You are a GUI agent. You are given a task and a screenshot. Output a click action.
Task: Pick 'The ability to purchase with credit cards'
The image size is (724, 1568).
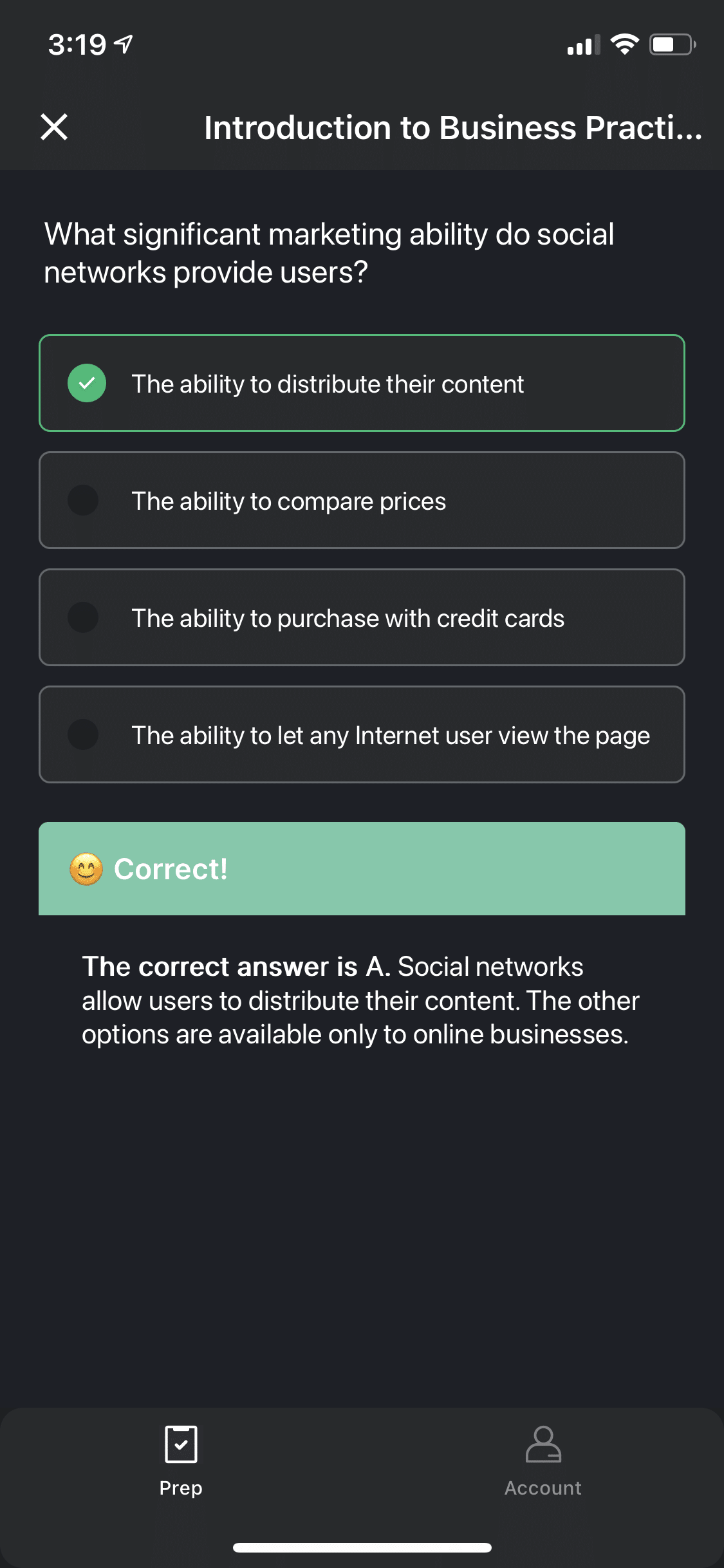tap(362, 618)
